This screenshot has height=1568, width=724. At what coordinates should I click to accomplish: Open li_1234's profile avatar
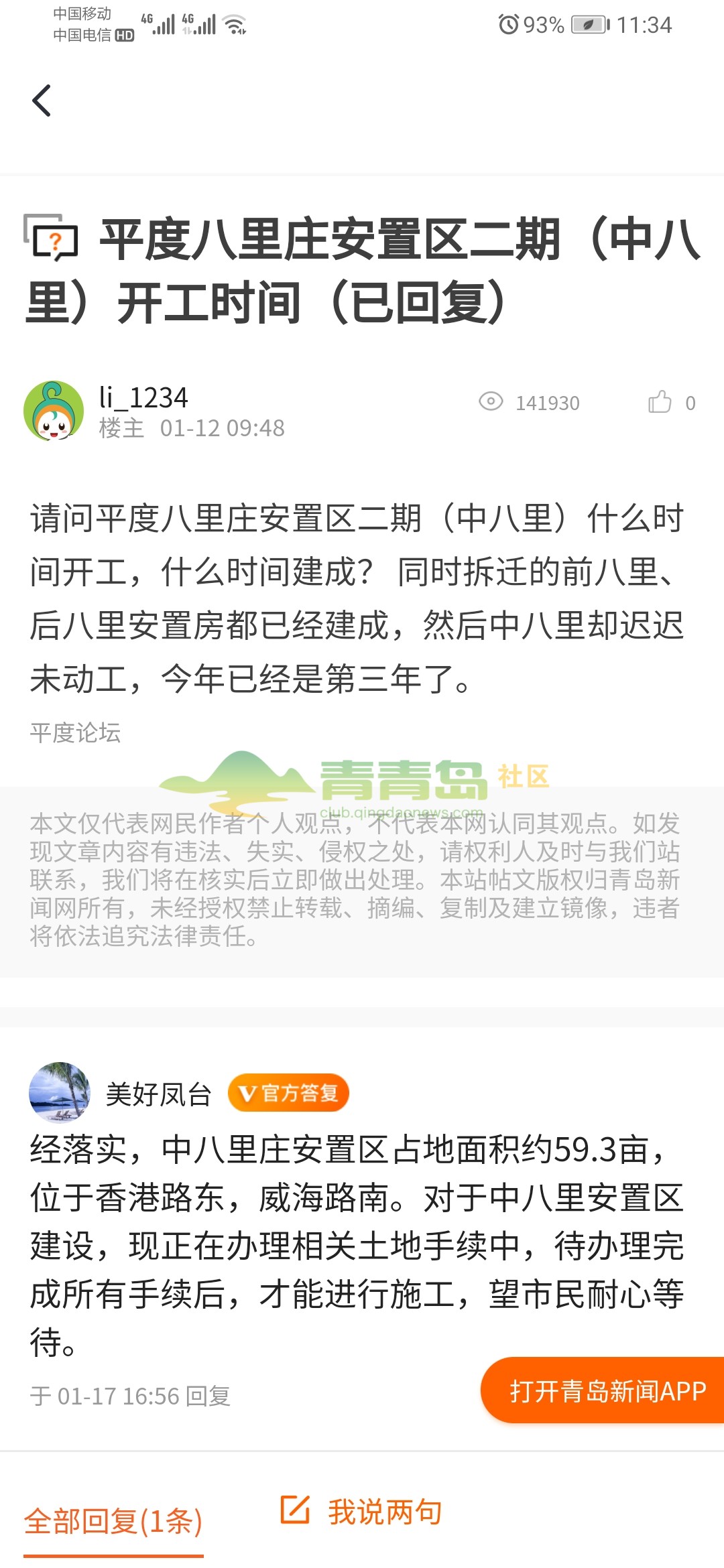pos(54,411)
